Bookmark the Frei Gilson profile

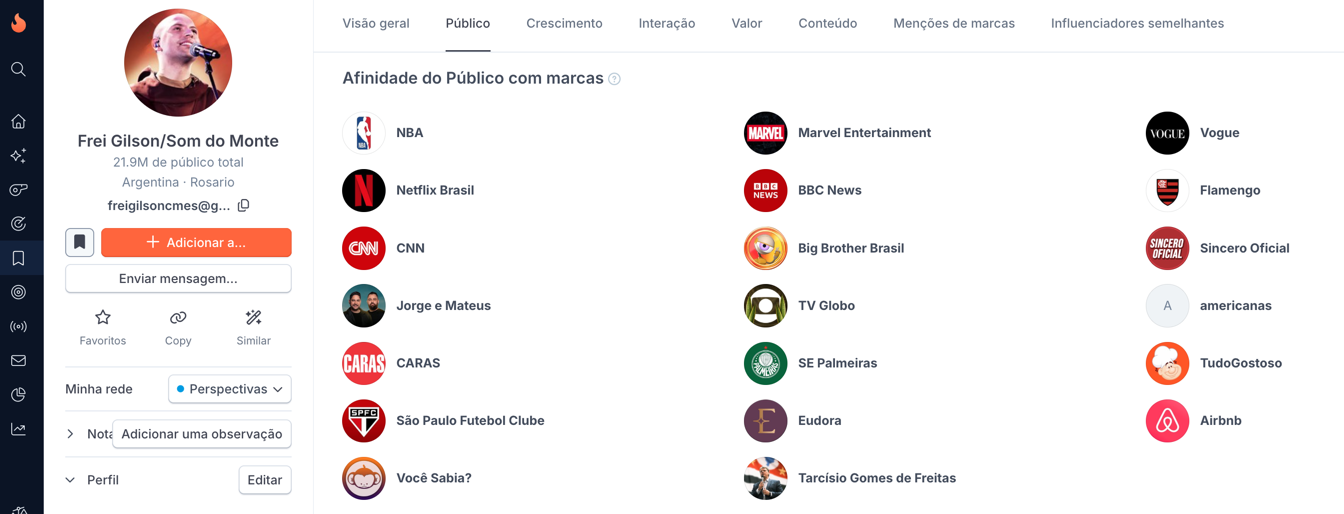pyautogui.click(x=80, y=242)
